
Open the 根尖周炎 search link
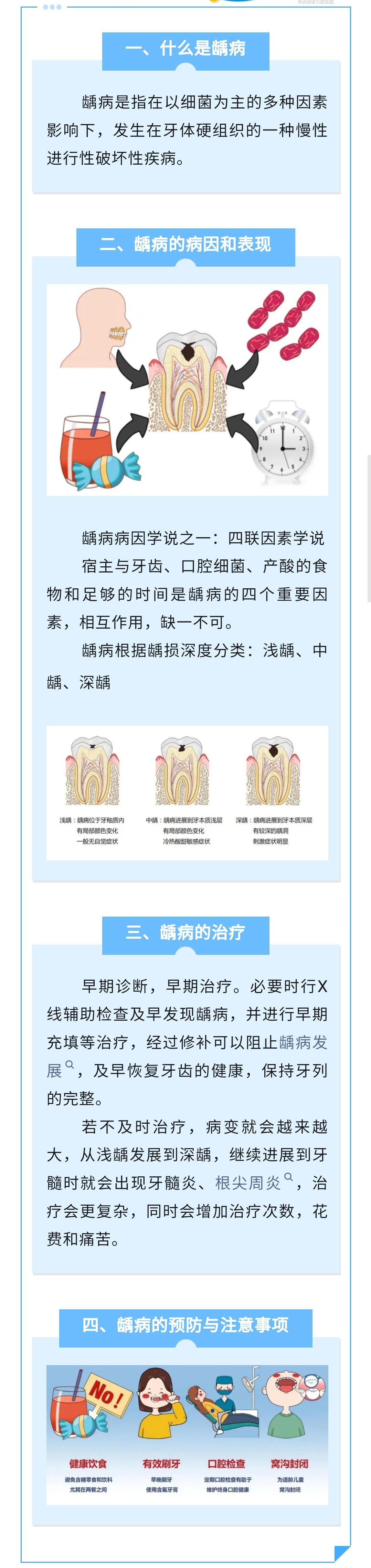pos(248,1183)
